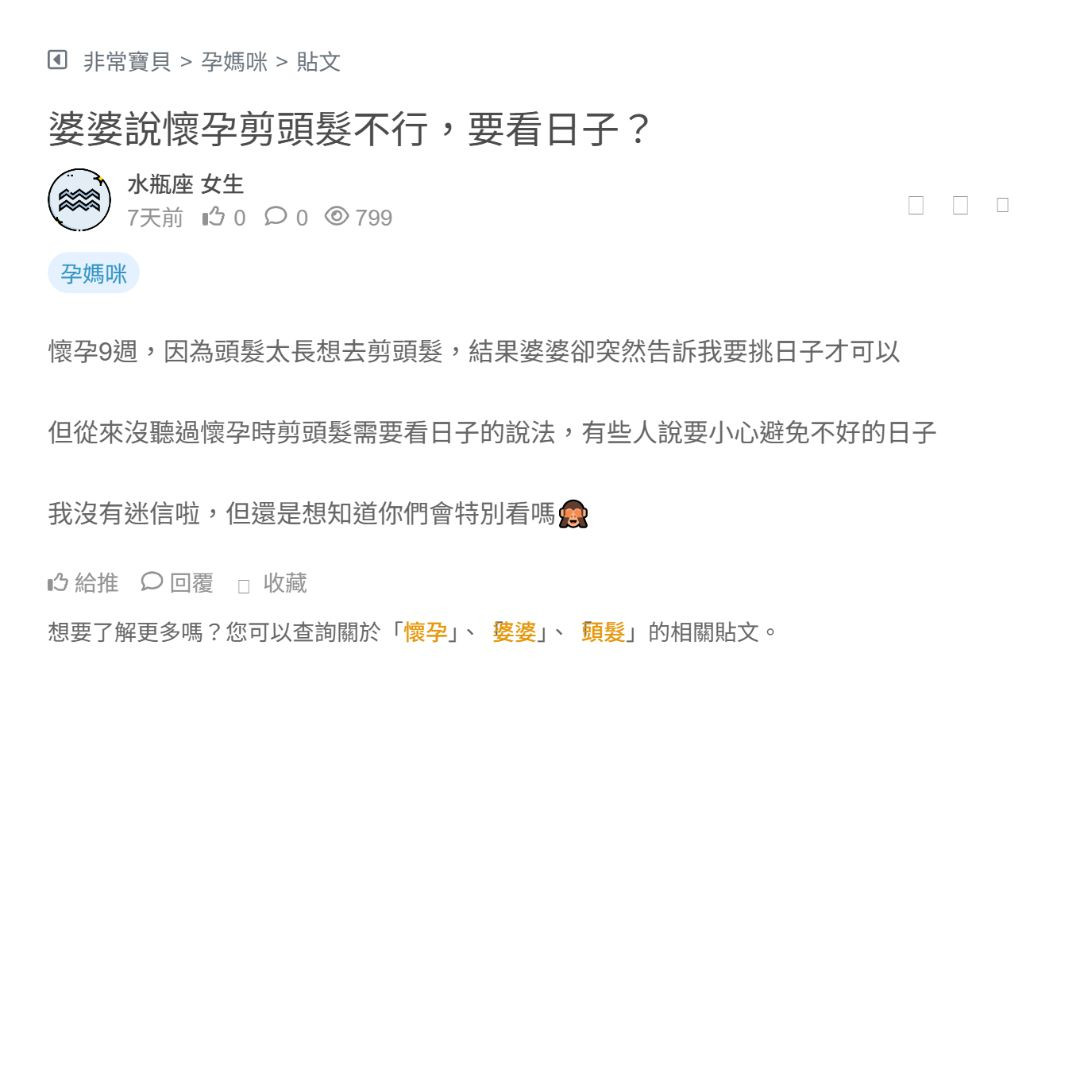Search related posts about 頭髮
The width and height of the screenshot is (1080, 1080).
point(603,632)
